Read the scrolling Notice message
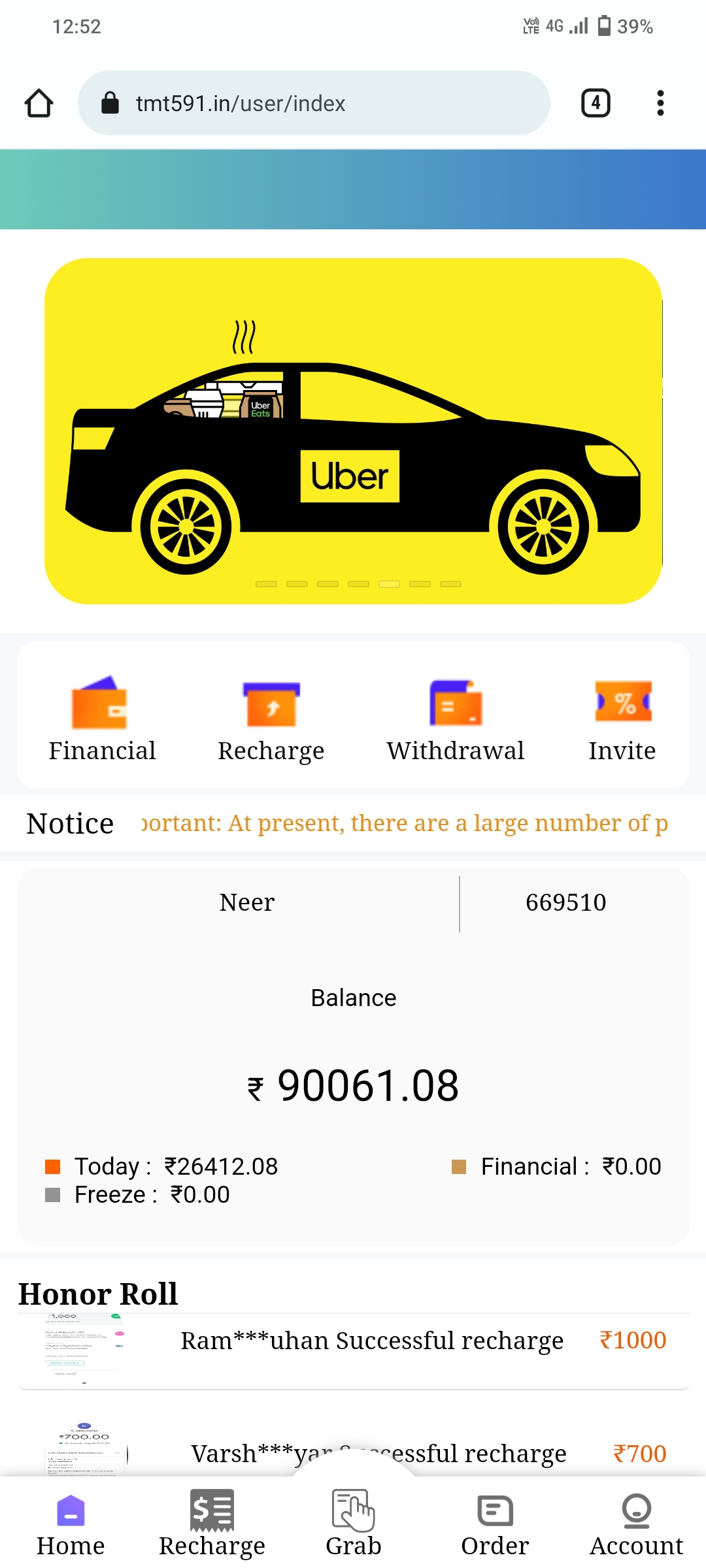Image resolution: width=706 pixels, height=1568 pixels. point(405,823)
